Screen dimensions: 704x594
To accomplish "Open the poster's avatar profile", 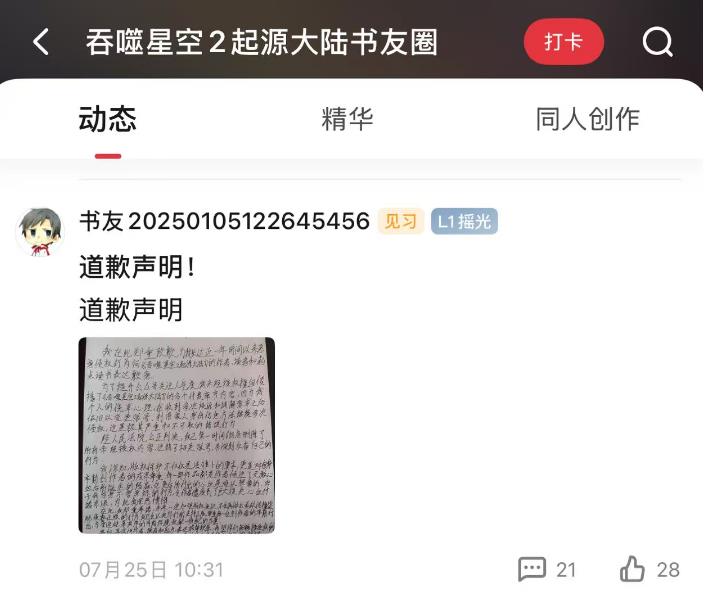I will pos(41,231).
